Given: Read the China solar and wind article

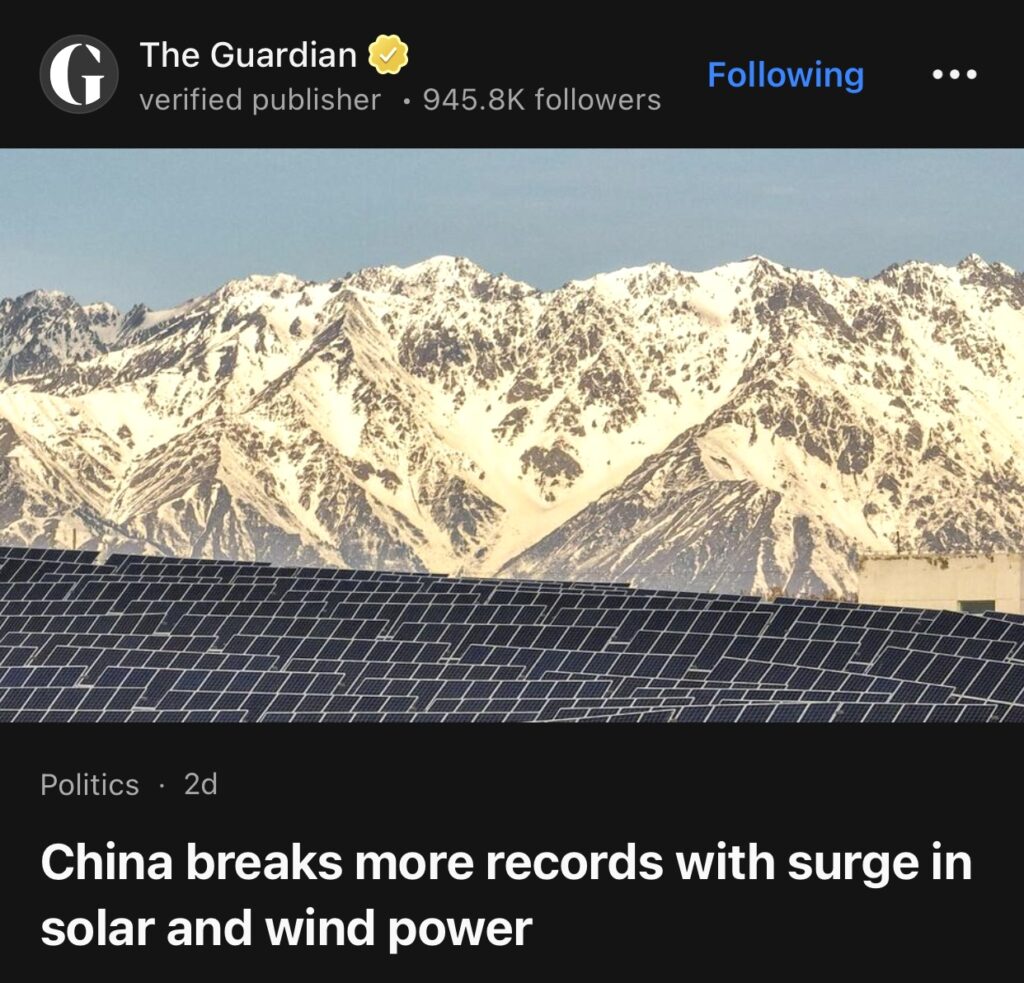Looking at the screenshot, I should pyautogui.click(x=505, y=895).
